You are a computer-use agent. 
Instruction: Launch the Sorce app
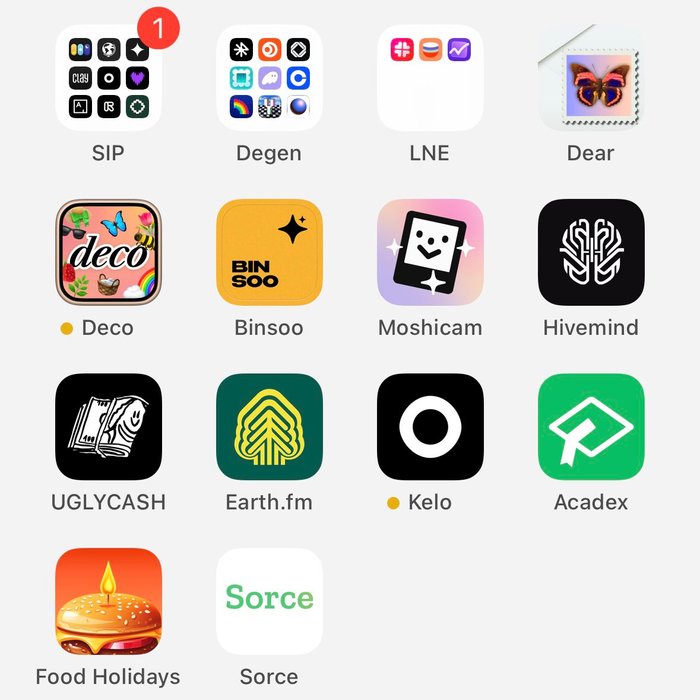tap(269, 601)
